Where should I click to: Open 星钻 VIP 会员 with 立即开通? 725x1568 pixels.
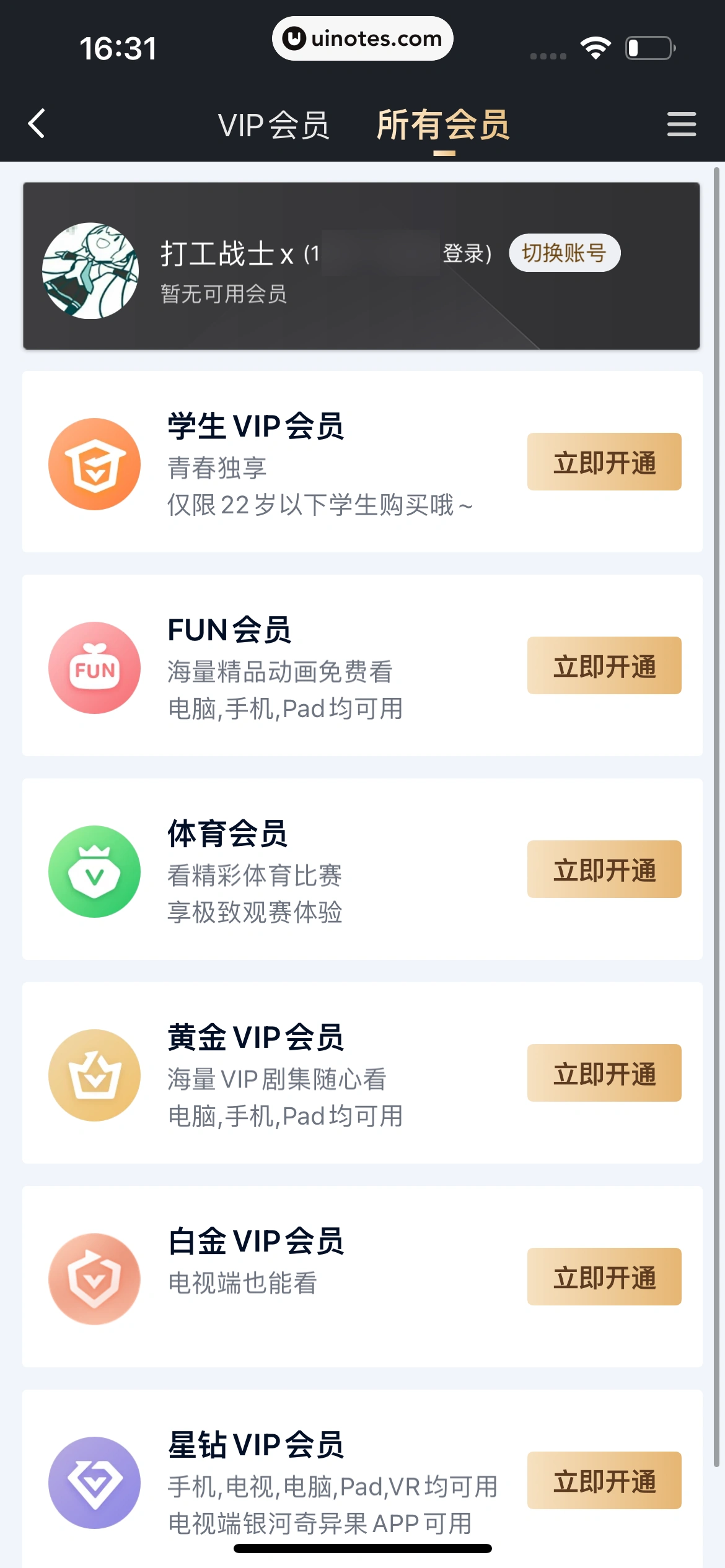(604, 1481)
